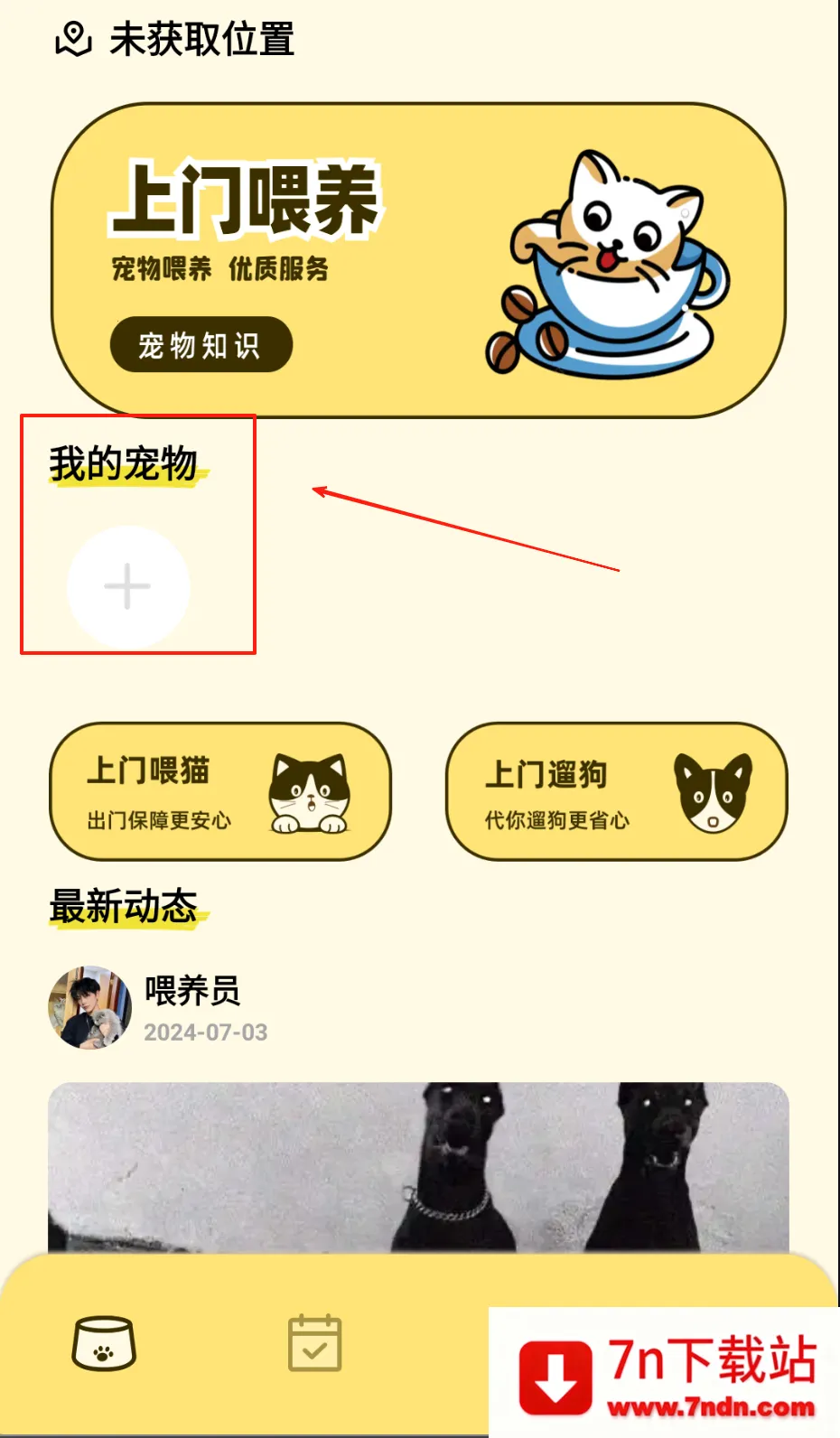
Task: Open the 上门喂猫 service card
Action: [220, 791]
